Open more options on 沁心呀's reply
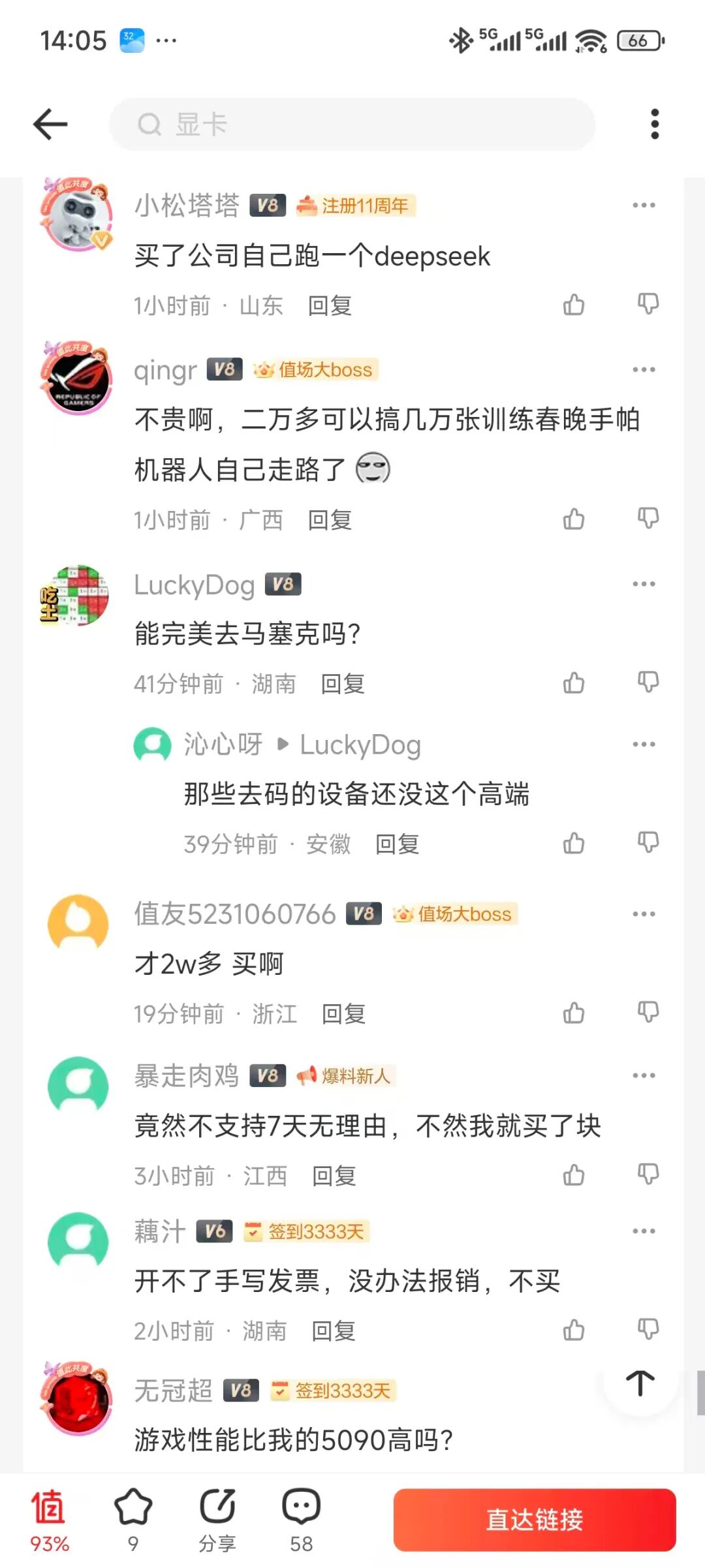 tap(644, 745)
